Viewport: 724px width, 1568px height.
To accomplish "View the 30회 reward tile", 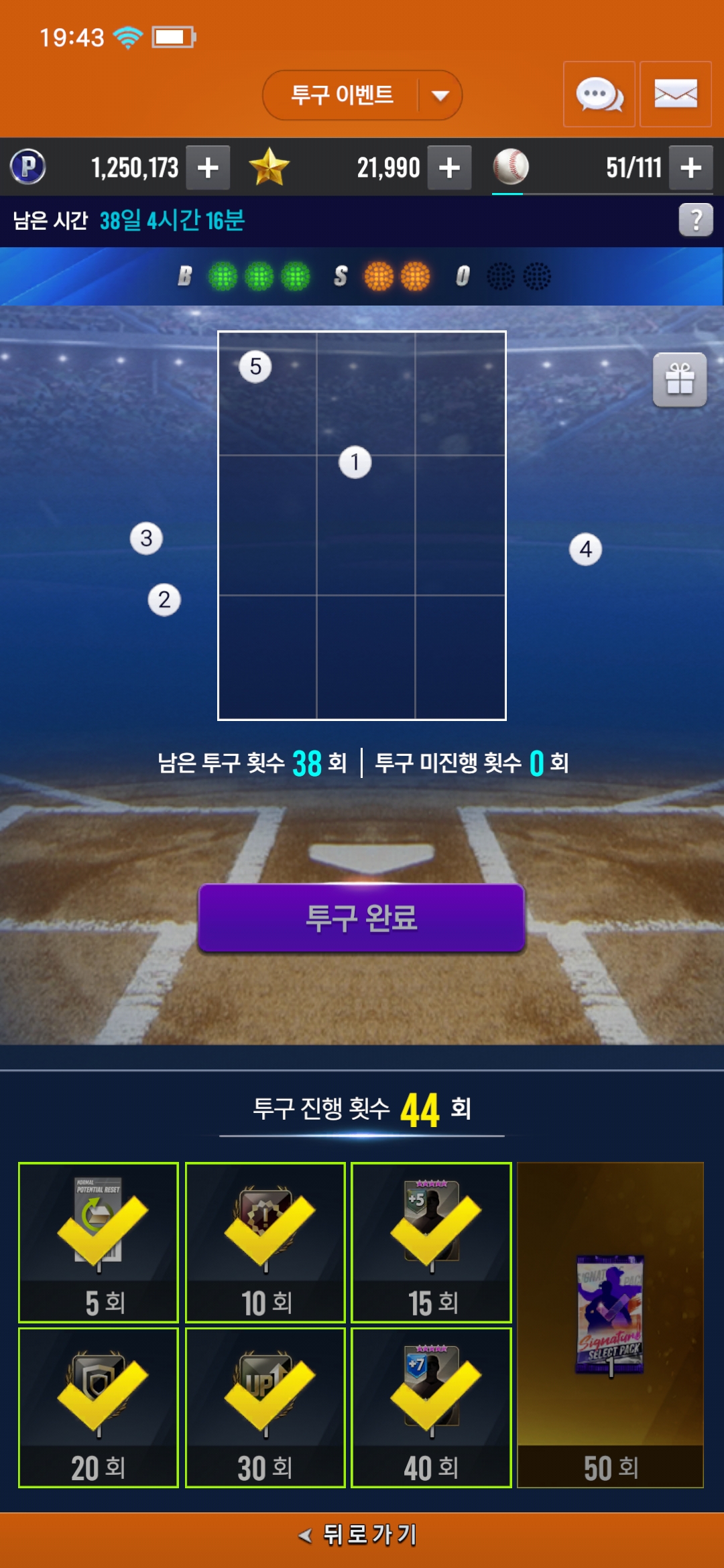I will point(265,1408).
